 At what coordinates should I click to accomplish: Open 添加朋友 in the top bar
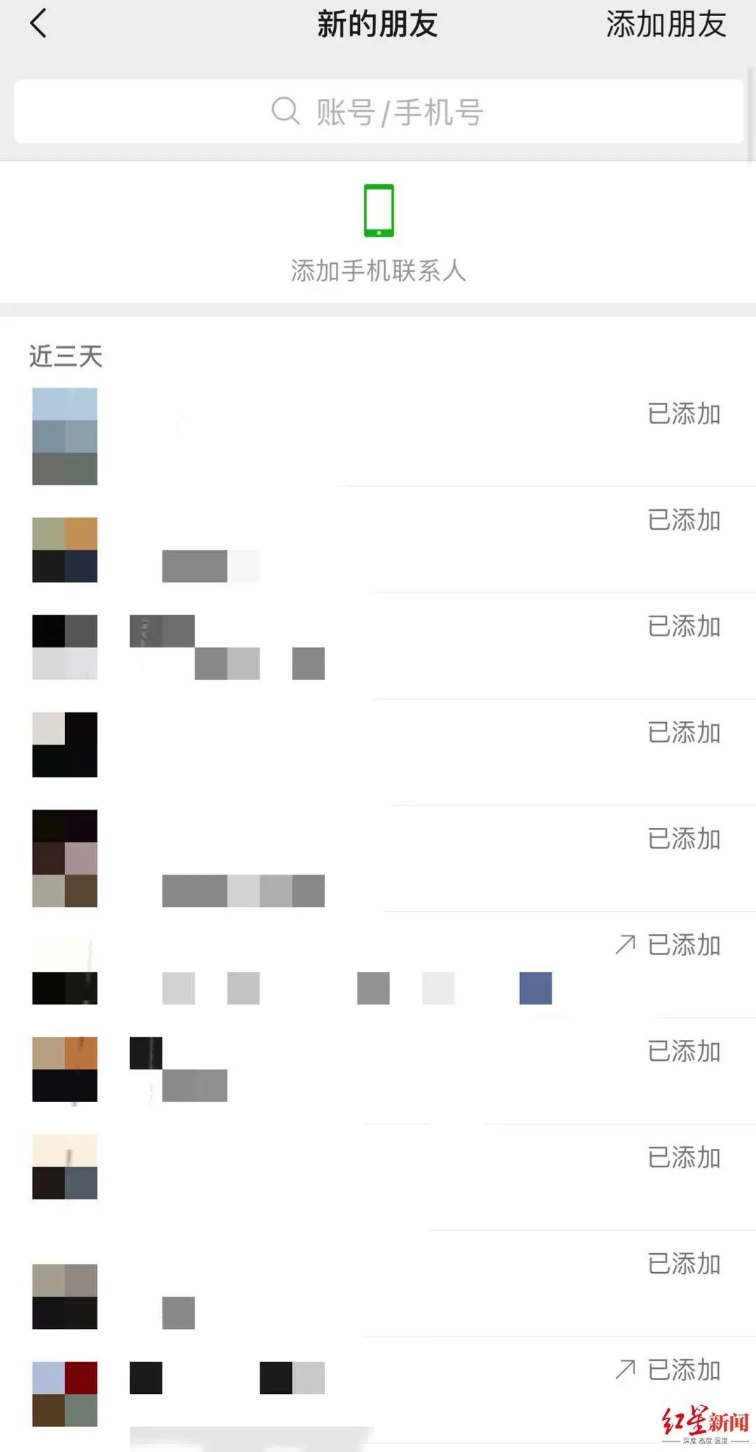point(665,25)
